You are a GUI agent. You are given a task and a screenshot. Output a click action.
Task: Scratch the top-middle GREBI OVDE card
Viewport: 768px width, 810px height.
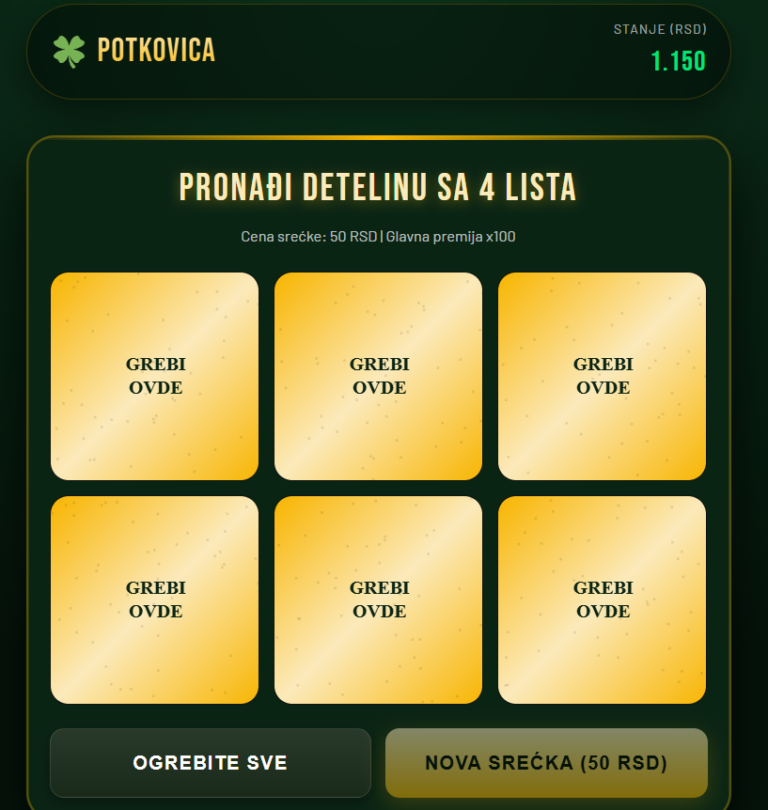point(378,376)
